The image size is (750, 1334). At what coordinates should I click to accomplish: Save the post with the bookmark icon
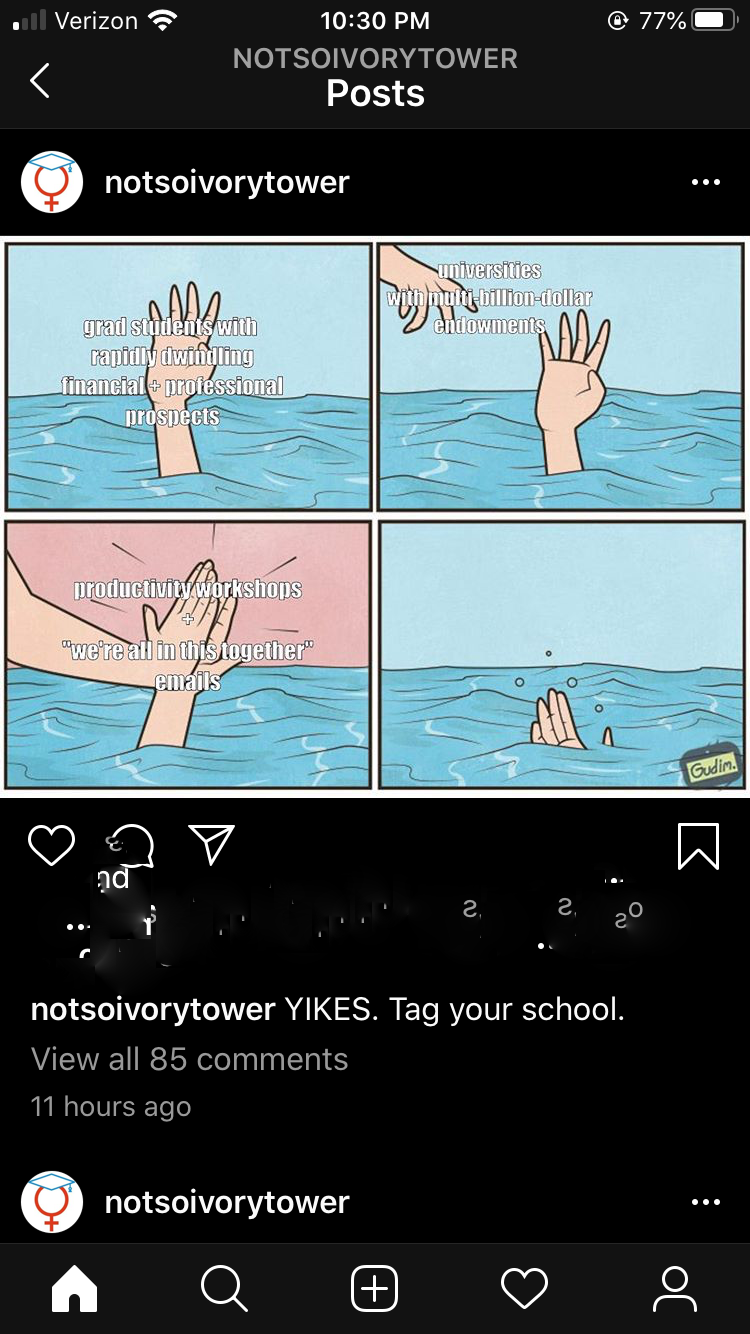698,846
